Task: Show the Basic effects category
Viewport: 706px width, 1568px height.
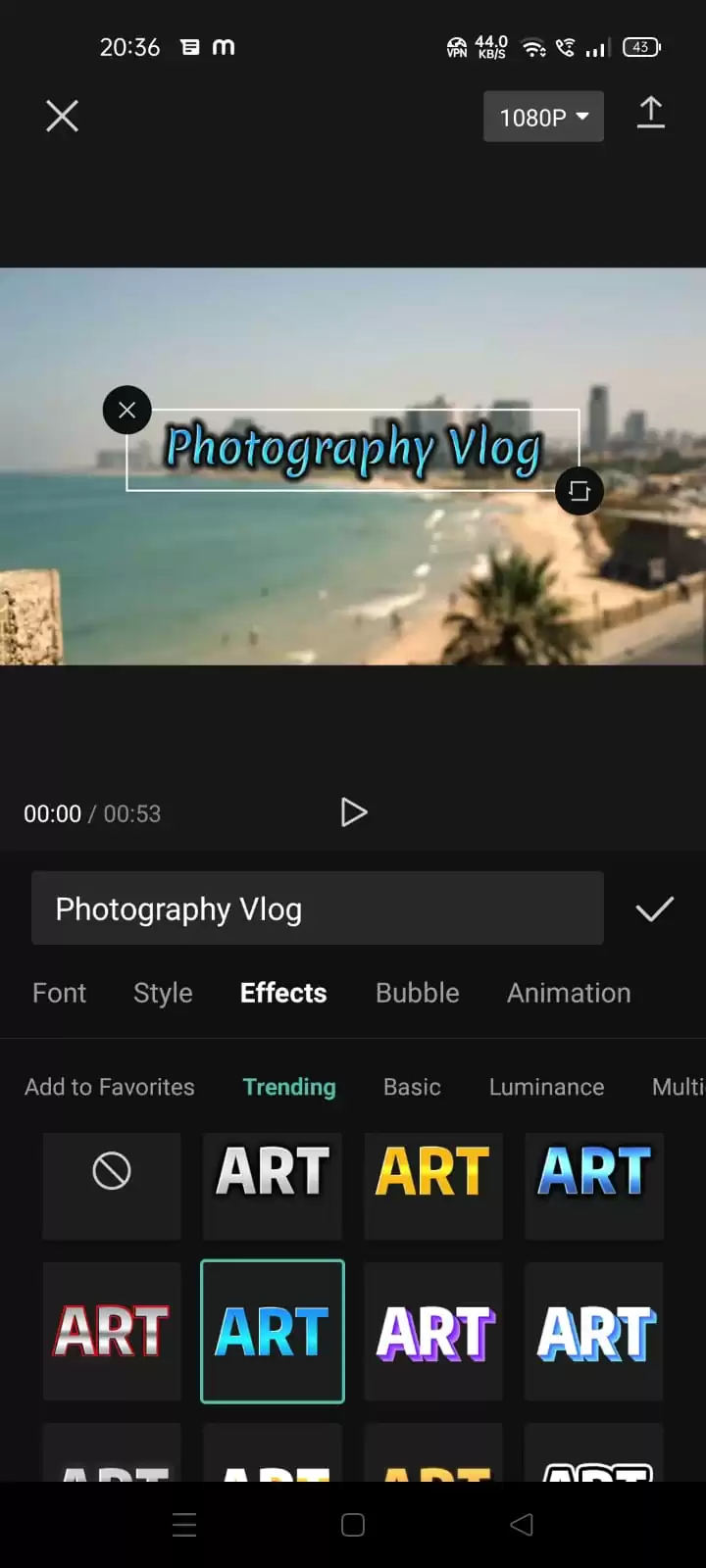Action: (x=412, y=1087)
